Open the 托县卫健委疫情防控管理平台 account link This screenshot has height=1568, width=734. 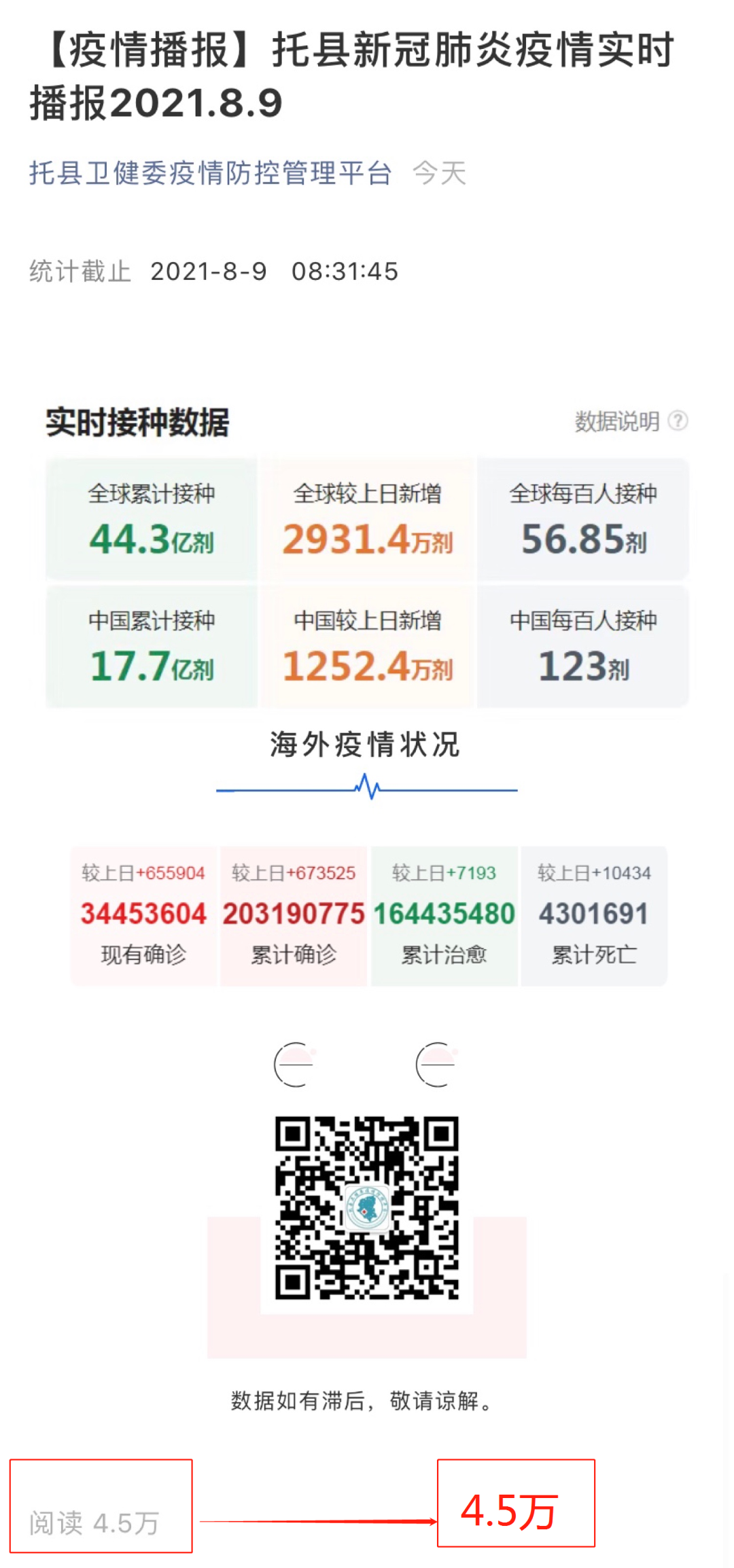(210, 173)
